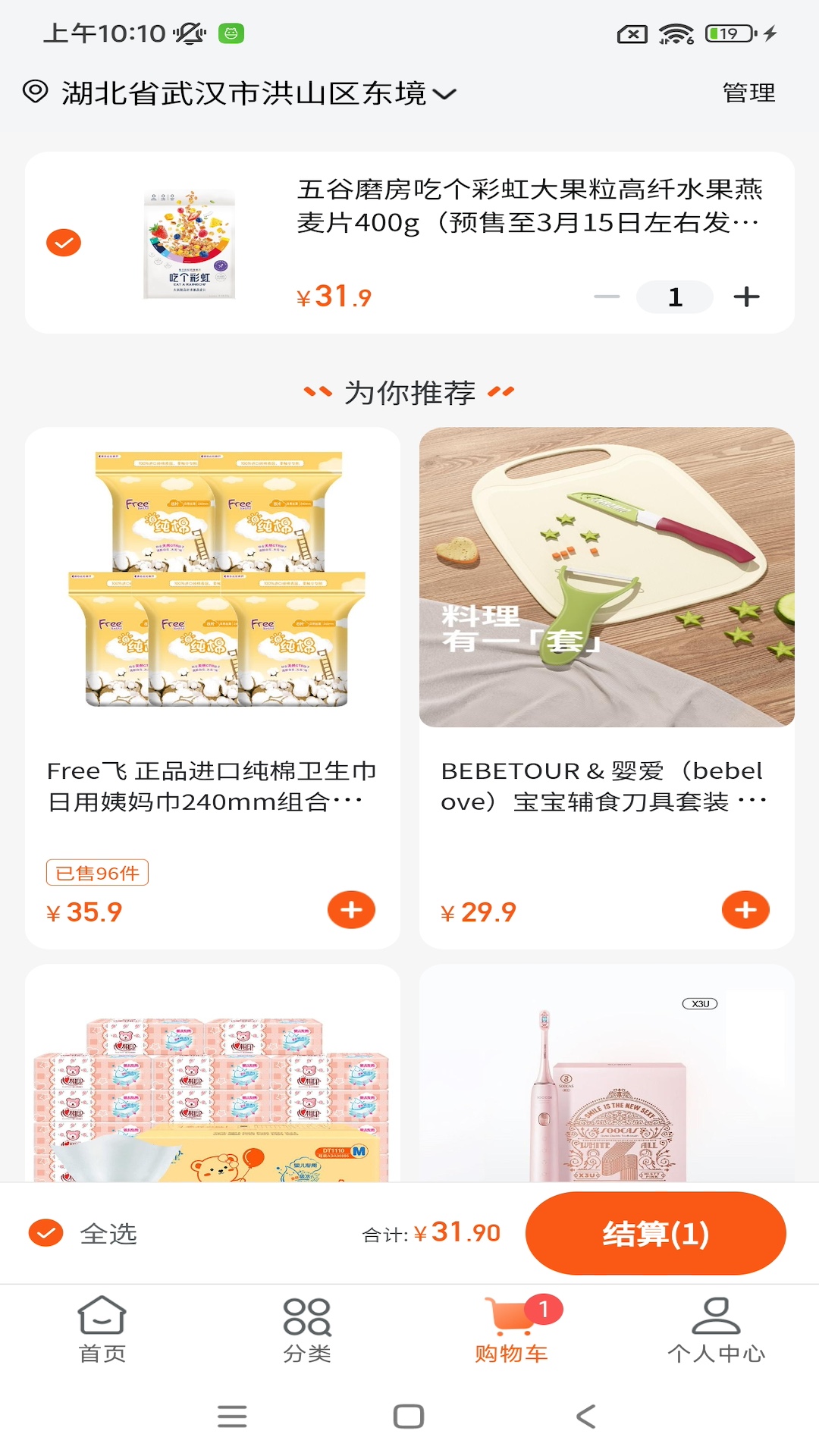This screenshot has width=819, height=1456.
Task: Add the BEBETOUR knife set via plus icon
Action: click(x=745, y=909)
